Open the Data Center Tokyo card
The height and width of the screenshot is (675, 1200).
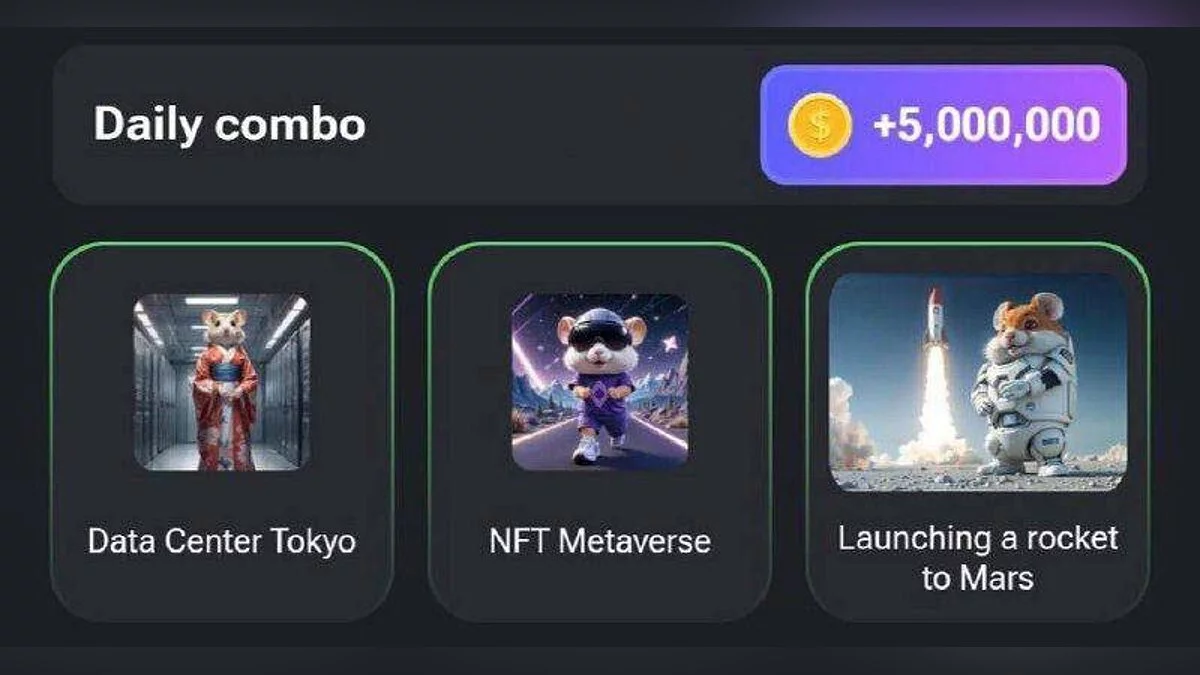(221, 432)
